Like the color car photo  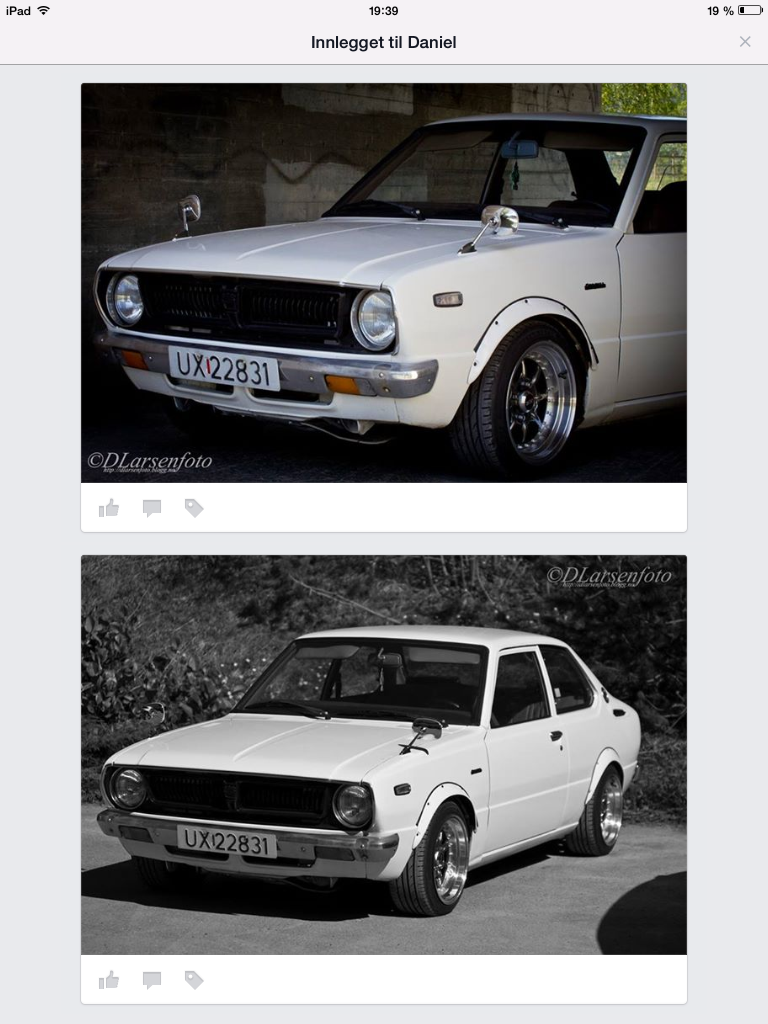(x=109, y=508)
